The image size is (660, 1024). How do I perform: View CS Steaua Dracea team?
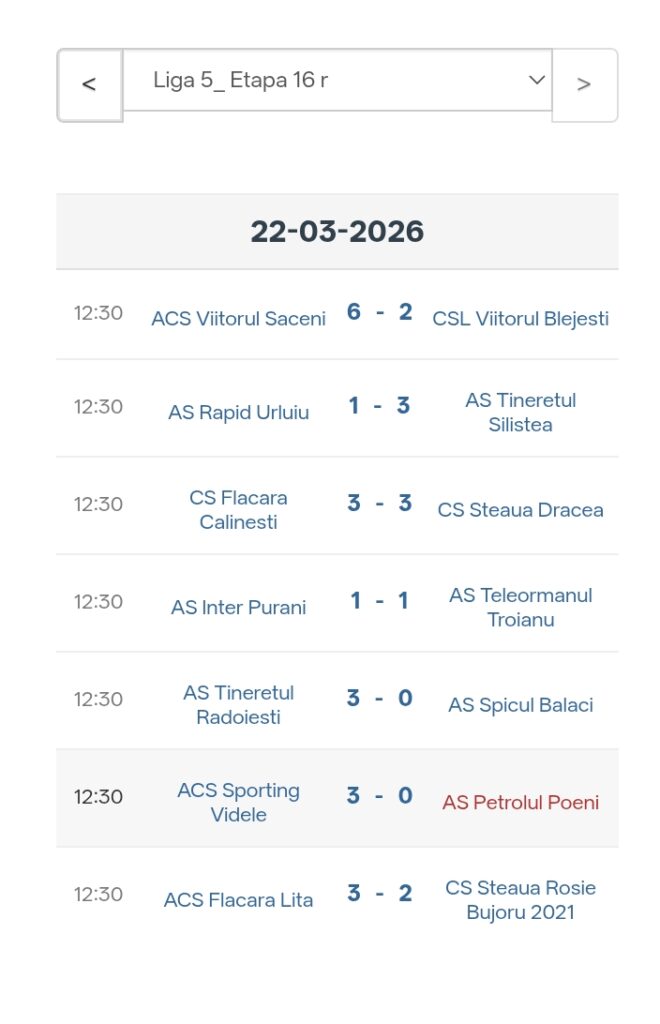click(x=520, y=510)
